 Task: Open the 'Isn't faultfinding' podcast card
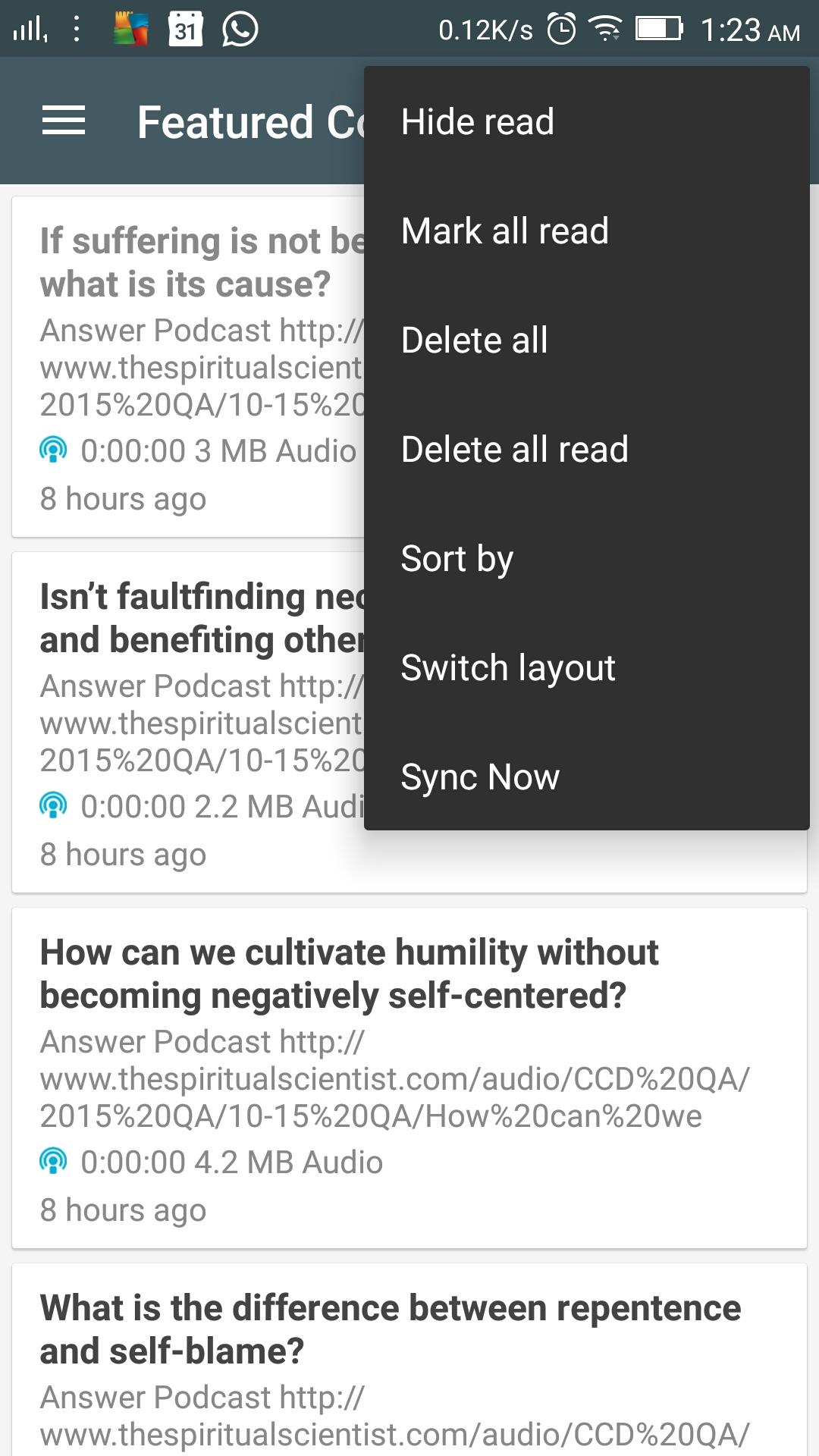tap(188, 722)
